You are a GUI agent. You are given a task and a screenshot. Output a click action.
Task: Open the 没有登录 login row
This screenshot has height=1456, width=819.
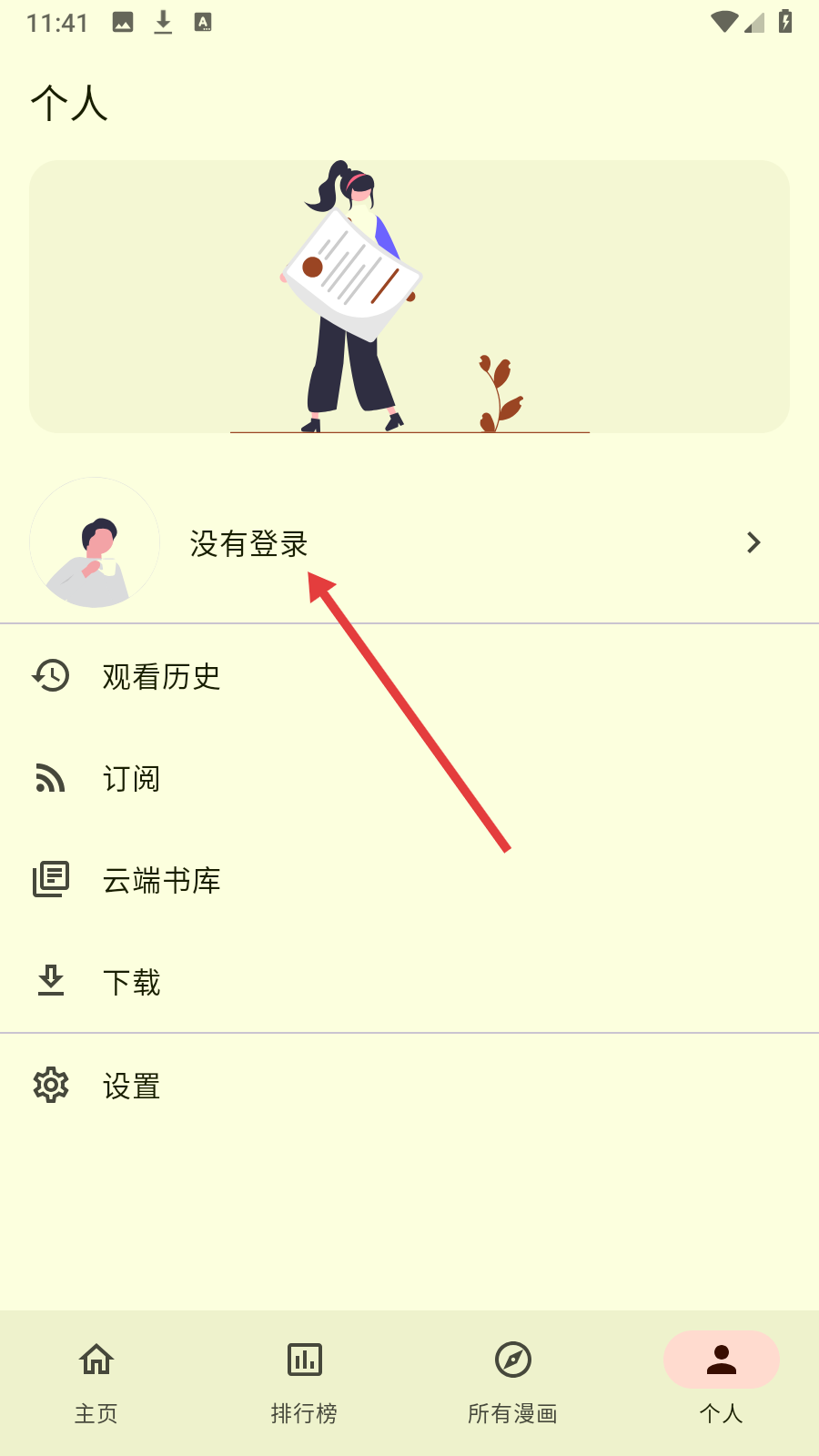point(409,543)
